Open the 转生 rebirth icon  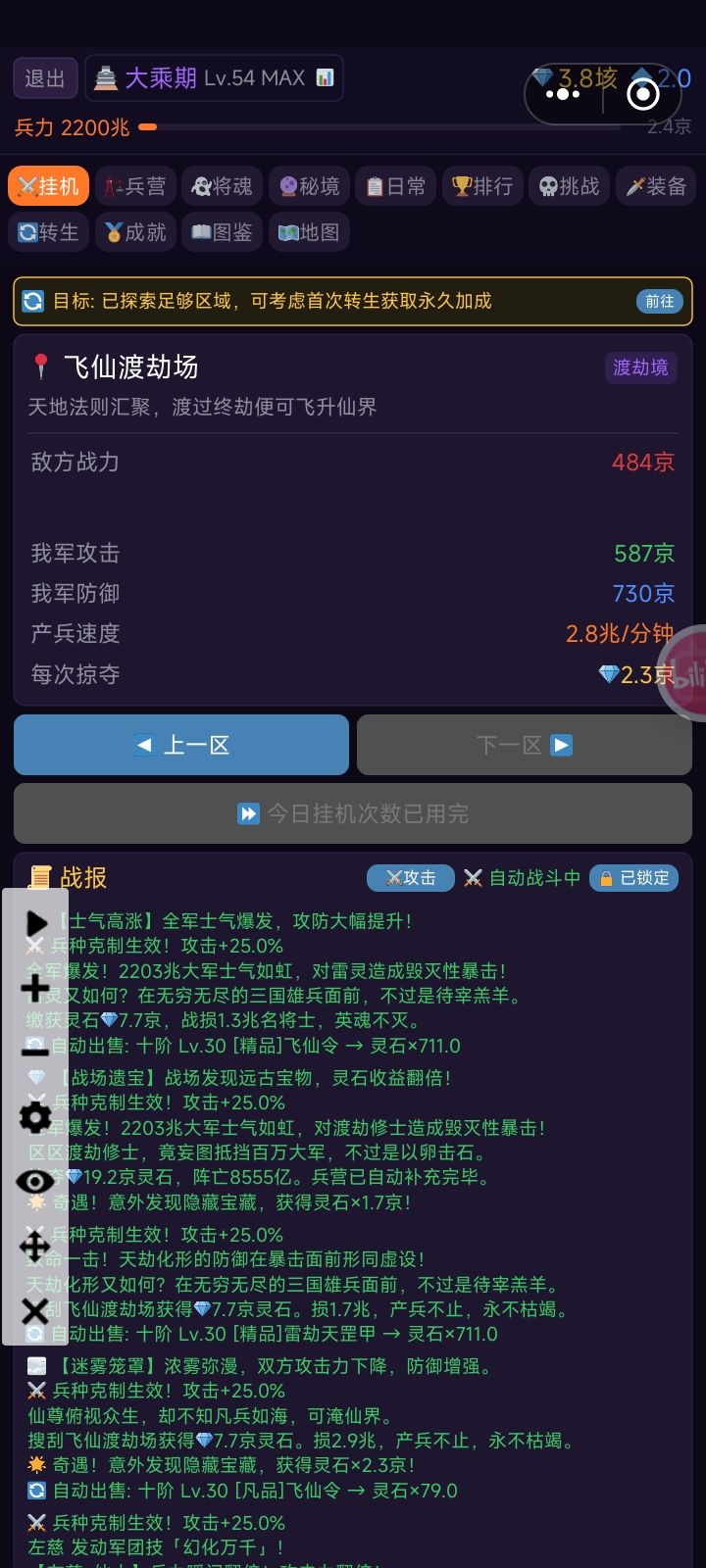[x=48, y=232]
